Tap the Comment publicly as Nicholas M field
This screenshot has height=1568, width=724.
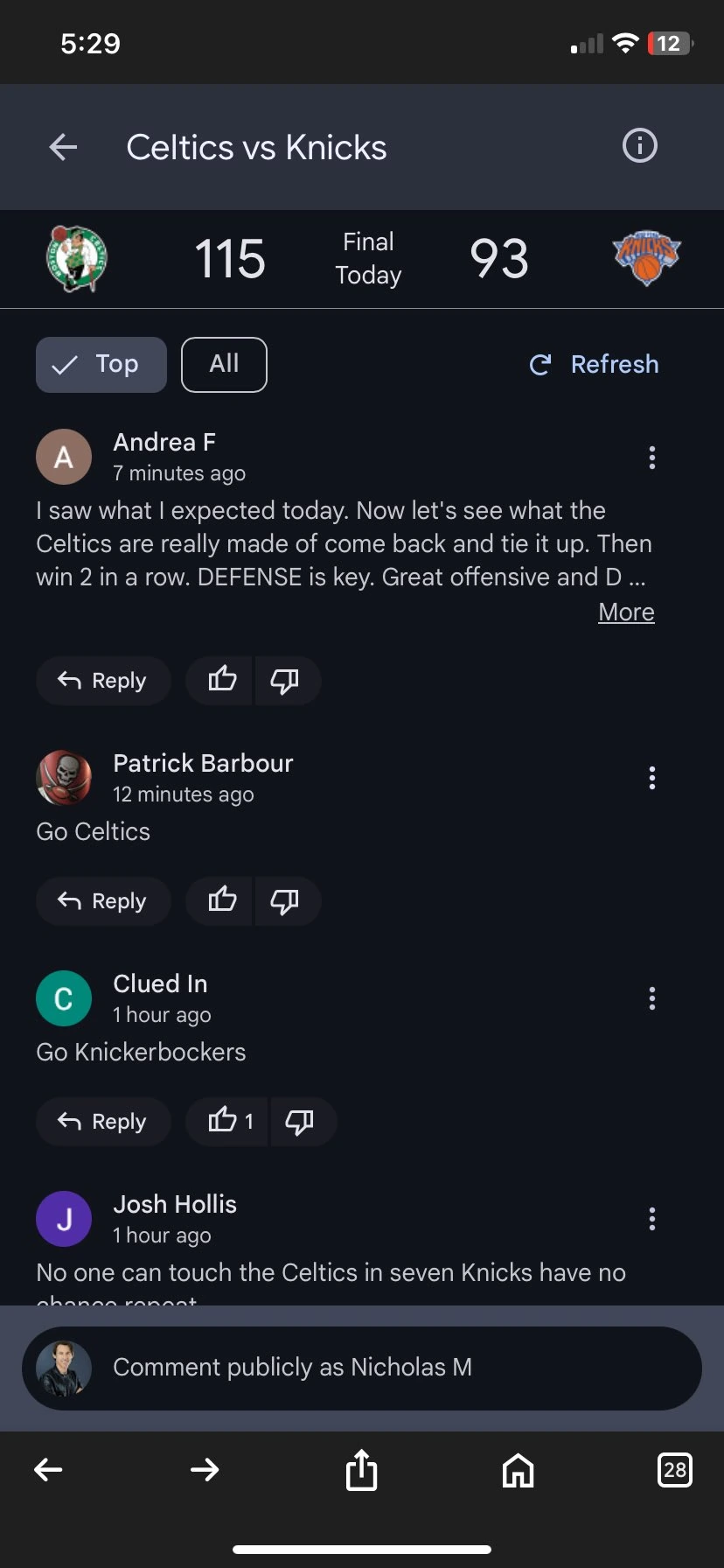pyautogui.click(x=362, y=1368)
